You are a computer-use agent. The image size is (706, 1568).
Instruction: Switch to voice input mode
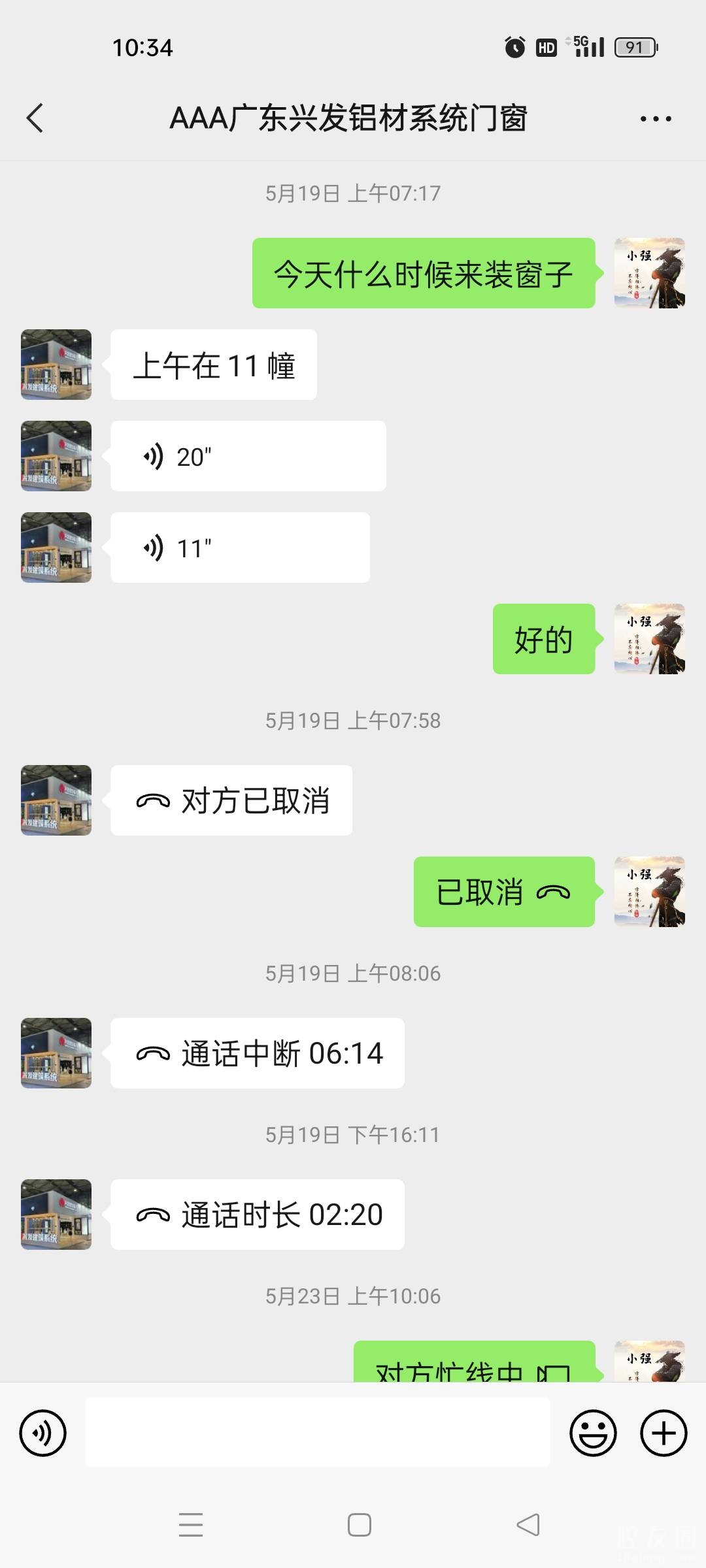(43, 1433)
